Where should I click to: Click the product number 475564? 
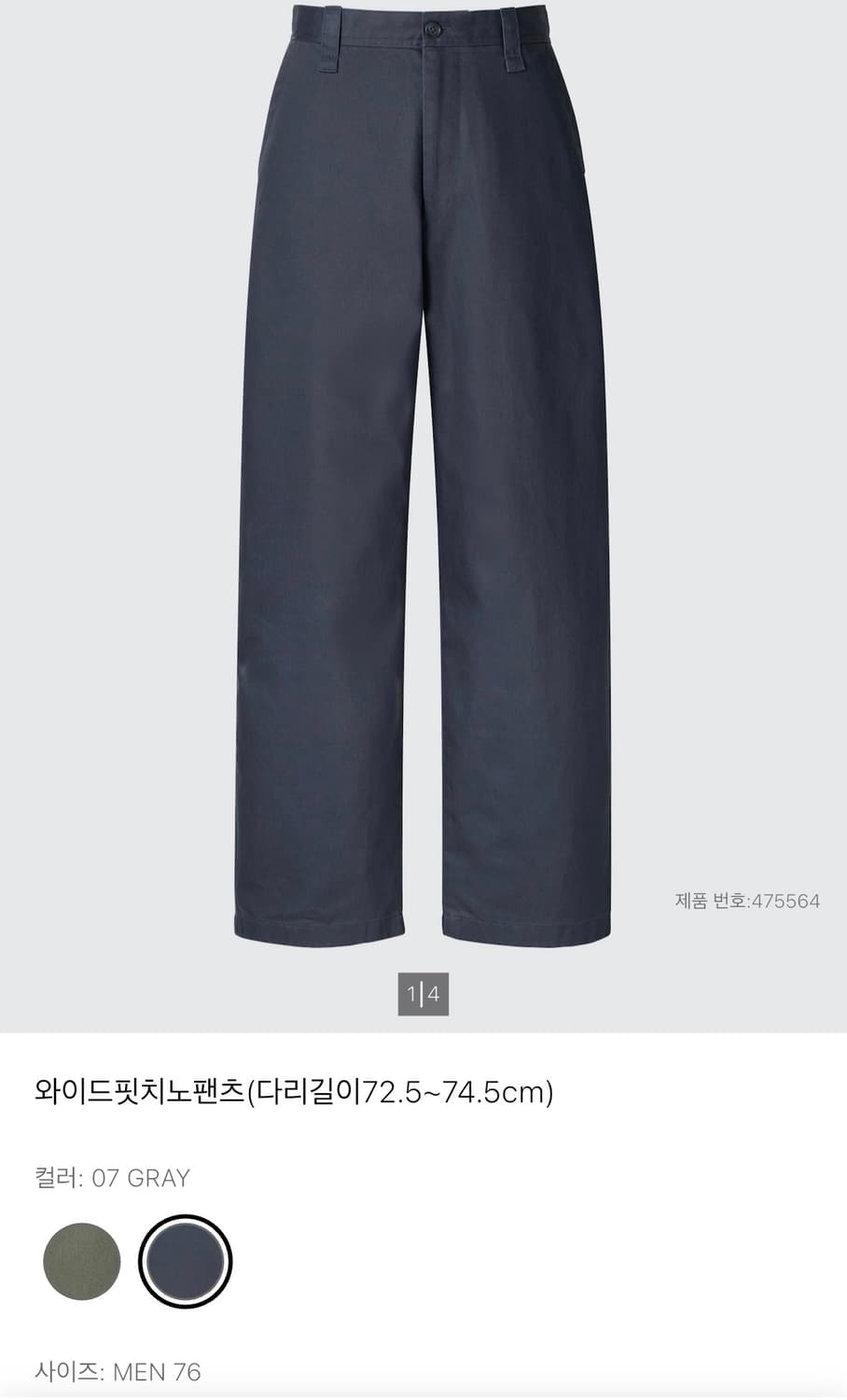pyautogui.click(x=784, y=902)
